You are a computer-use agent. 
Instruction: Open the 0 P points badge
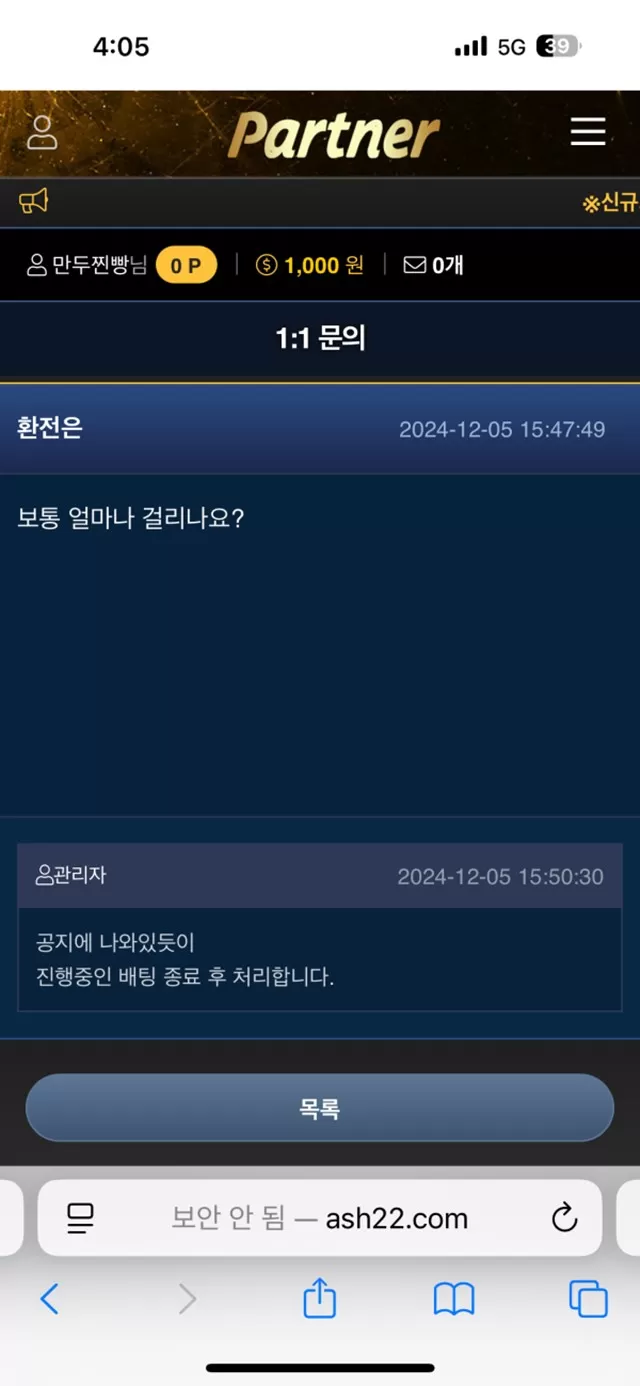[x=186, y=265]
